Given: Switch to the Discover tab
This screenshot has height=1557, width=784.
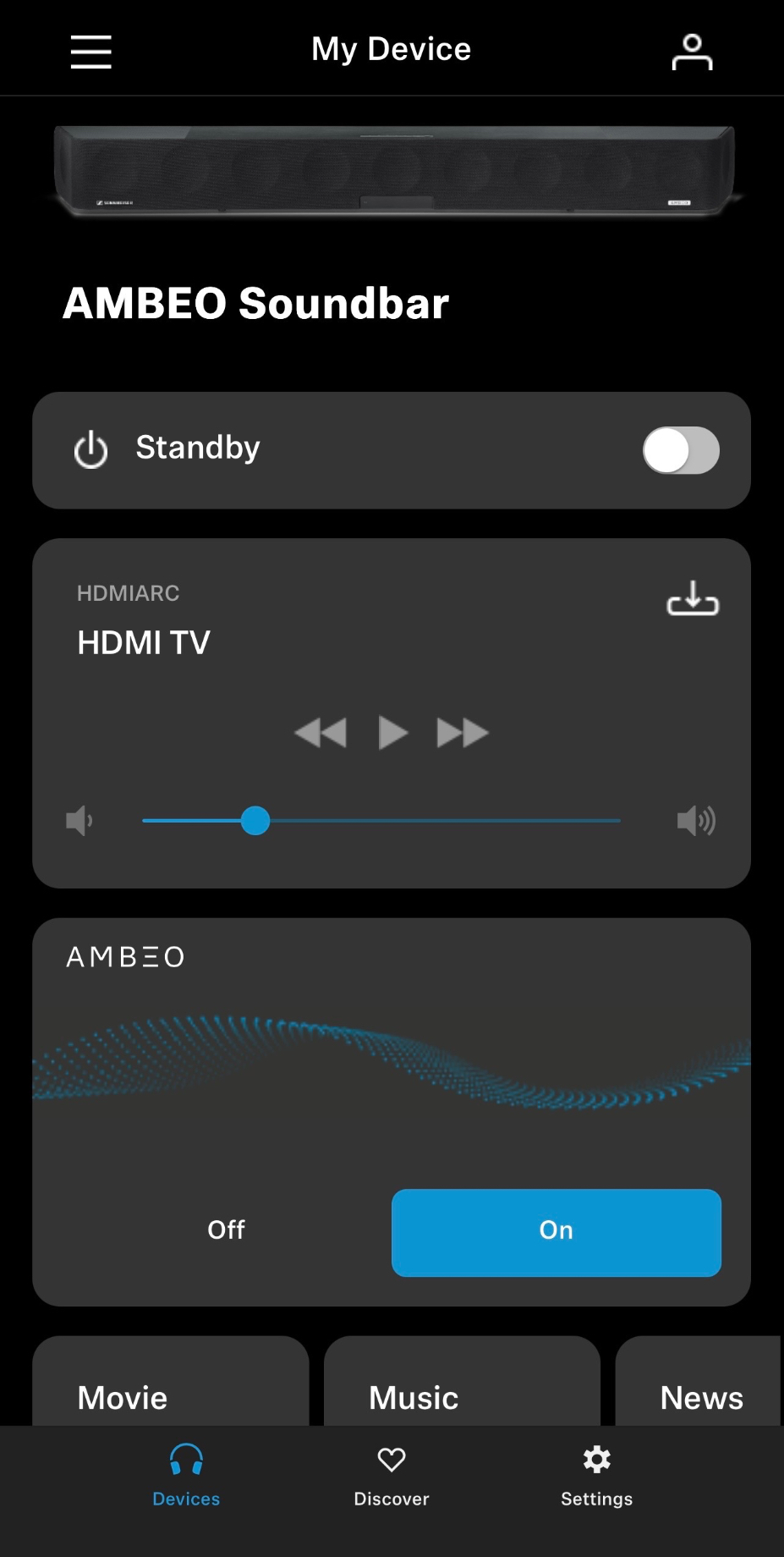Looking at the screenshot, I should 392,1476.
